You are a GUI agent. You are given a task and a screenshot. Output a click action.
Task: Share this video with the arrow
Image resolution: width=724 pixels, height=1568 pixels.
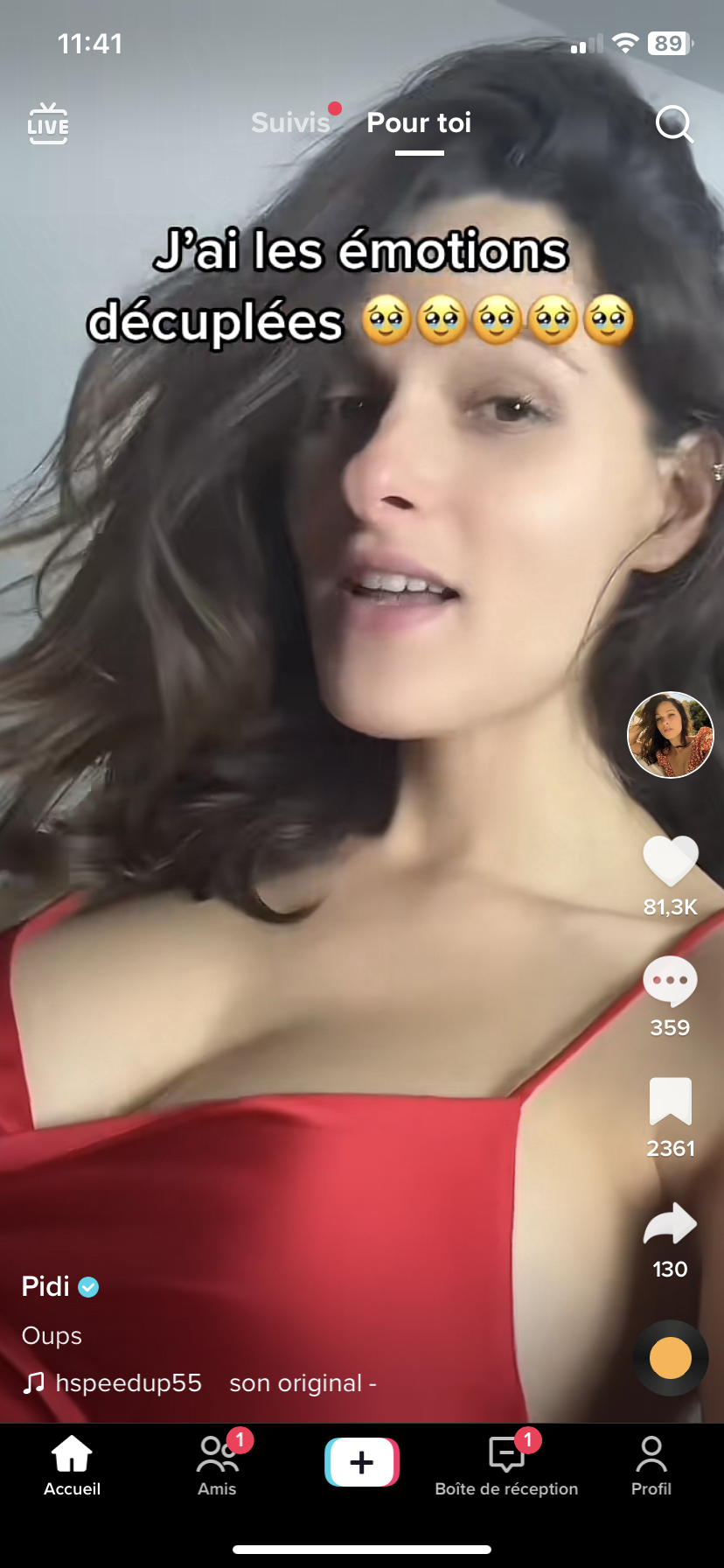point(671,1223)
